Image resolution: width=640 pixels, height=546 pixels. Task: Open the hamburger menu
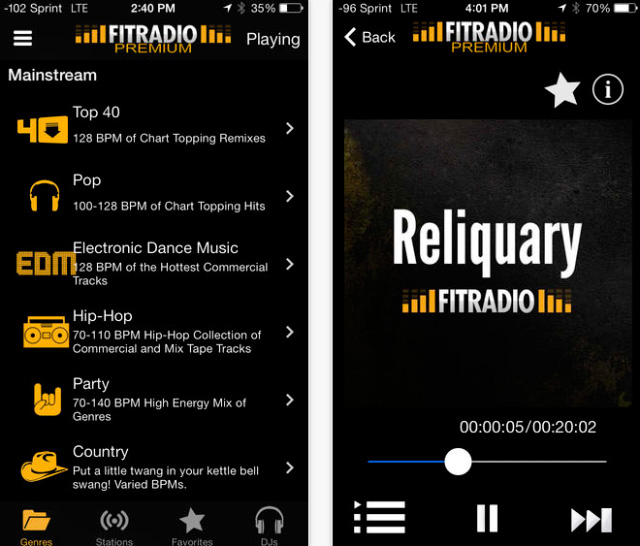coord(22,38)
